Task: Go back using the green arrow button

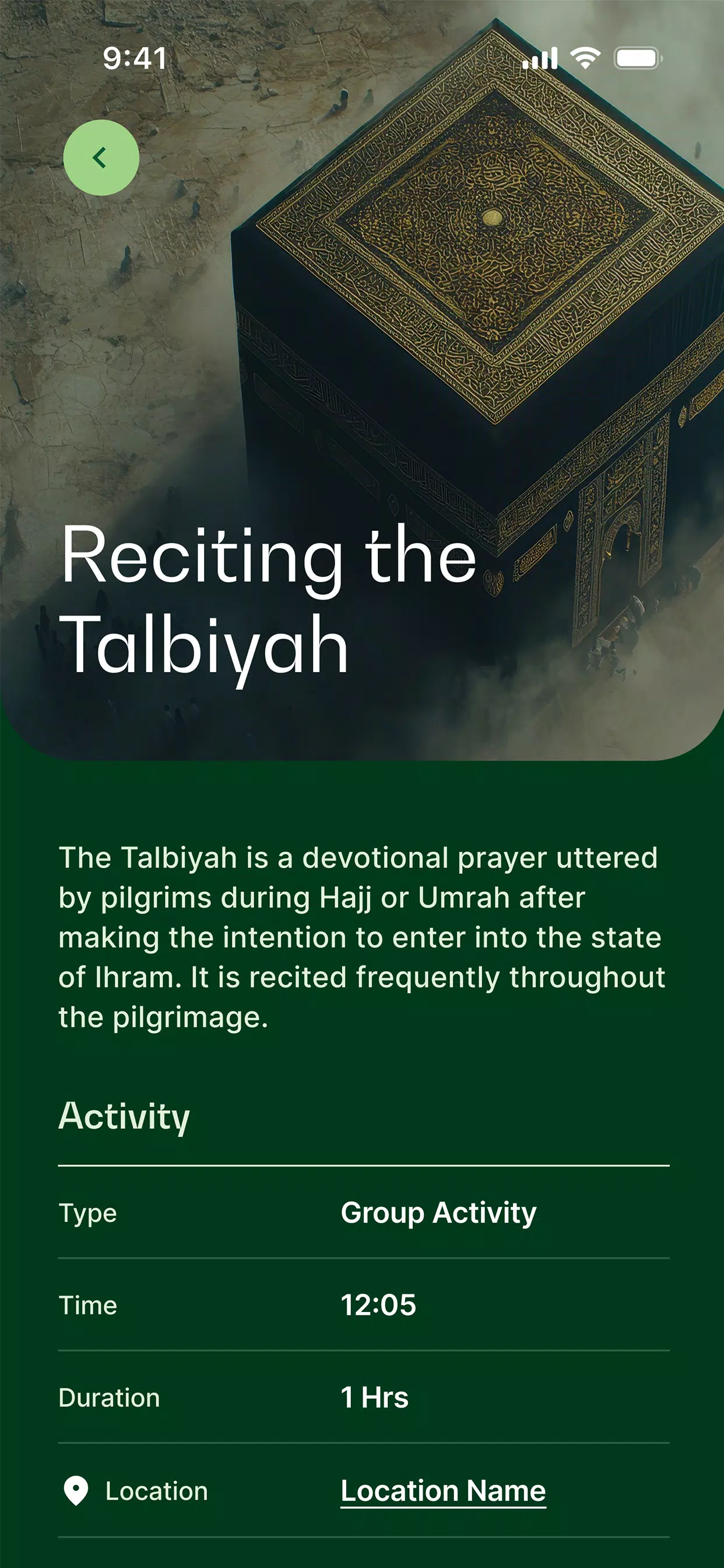Action: [101, 157]
